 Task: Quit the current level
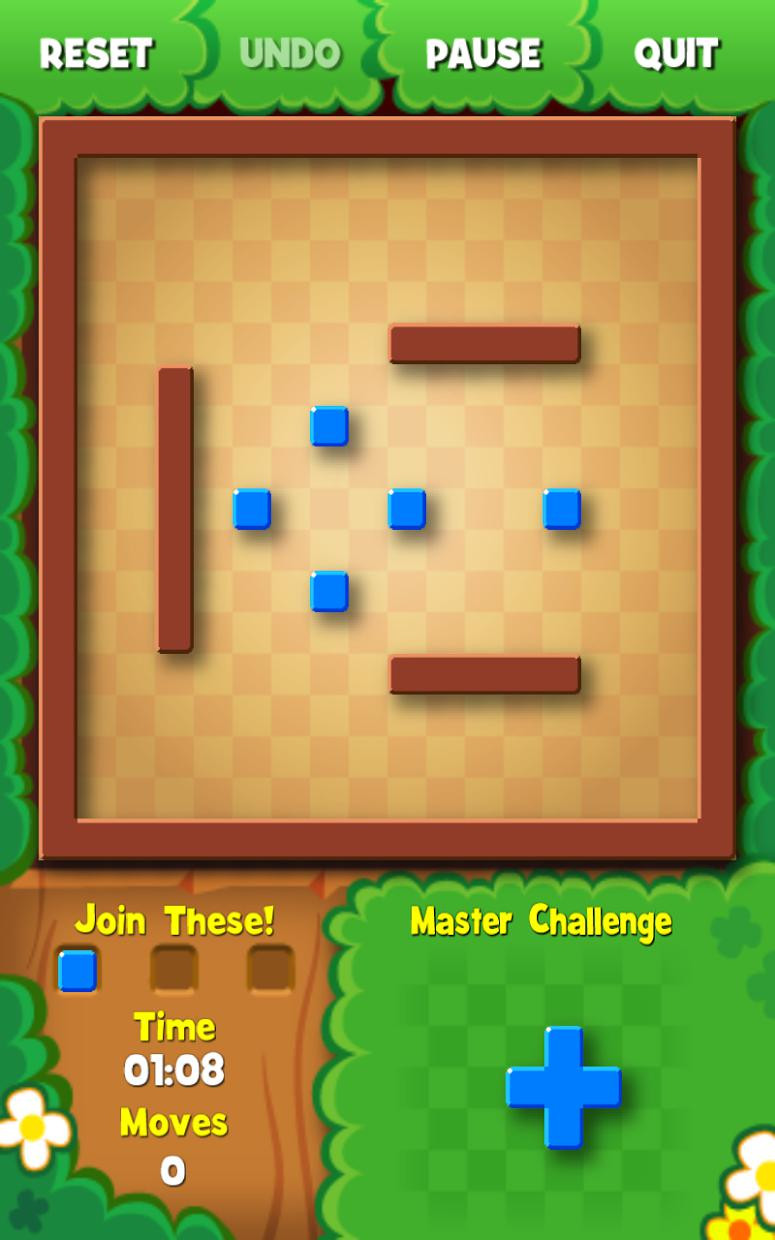tap(676, 53)
